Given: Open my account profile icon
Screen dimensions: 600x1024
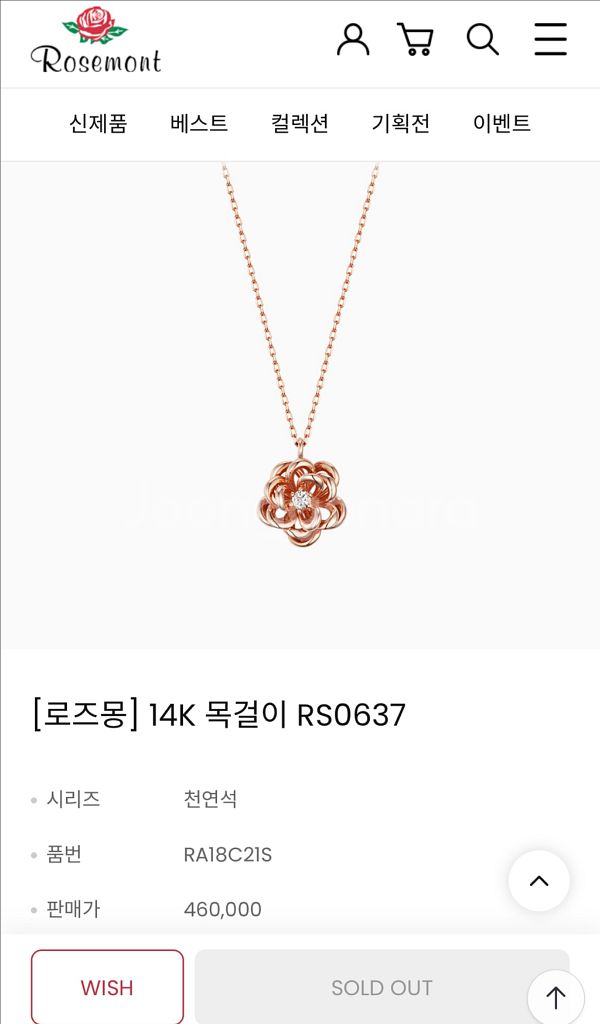Looking at the screenshot, I should (353, 40).
